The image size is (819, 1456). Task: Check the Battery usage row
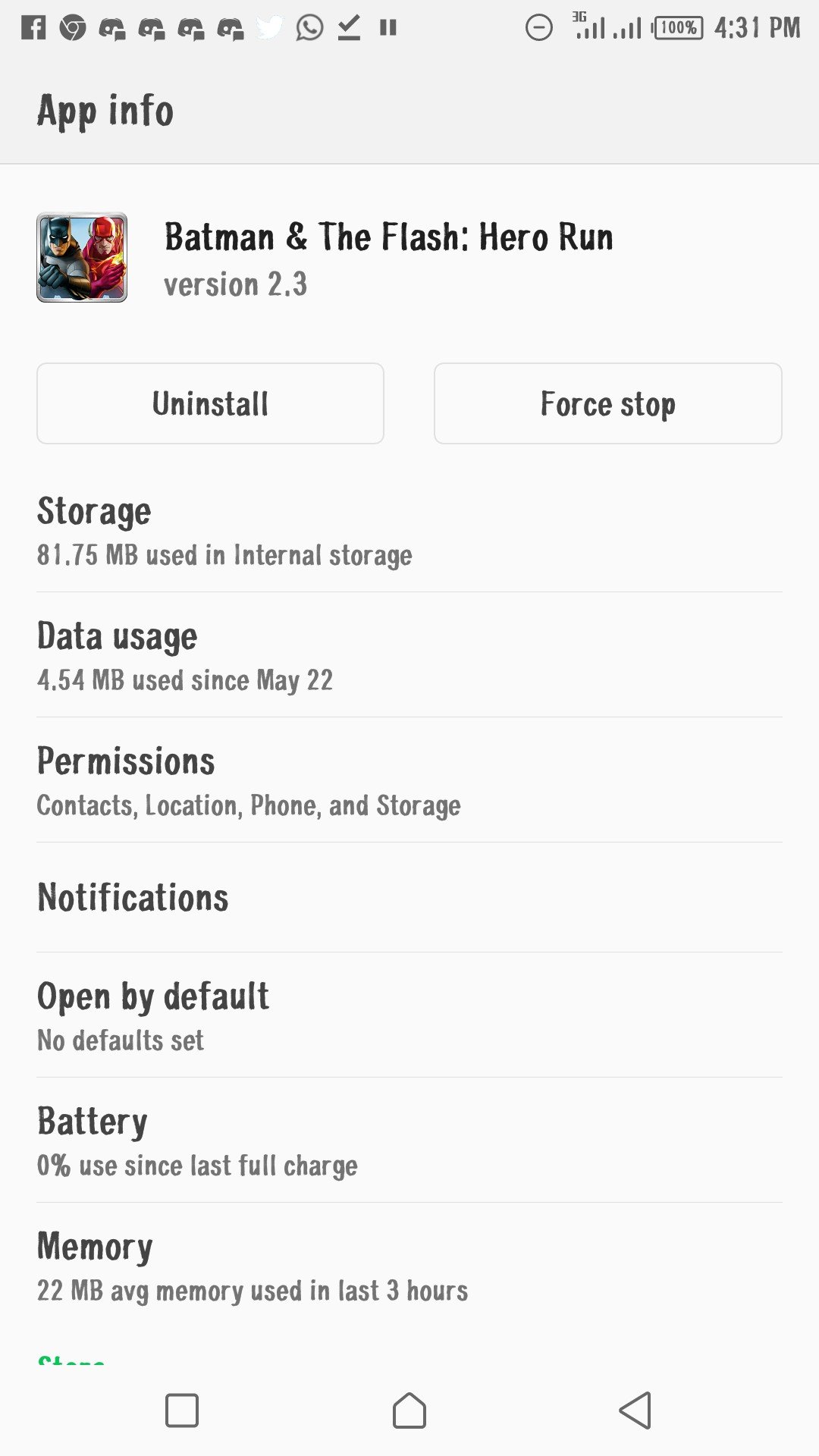tap(409, 1141)
